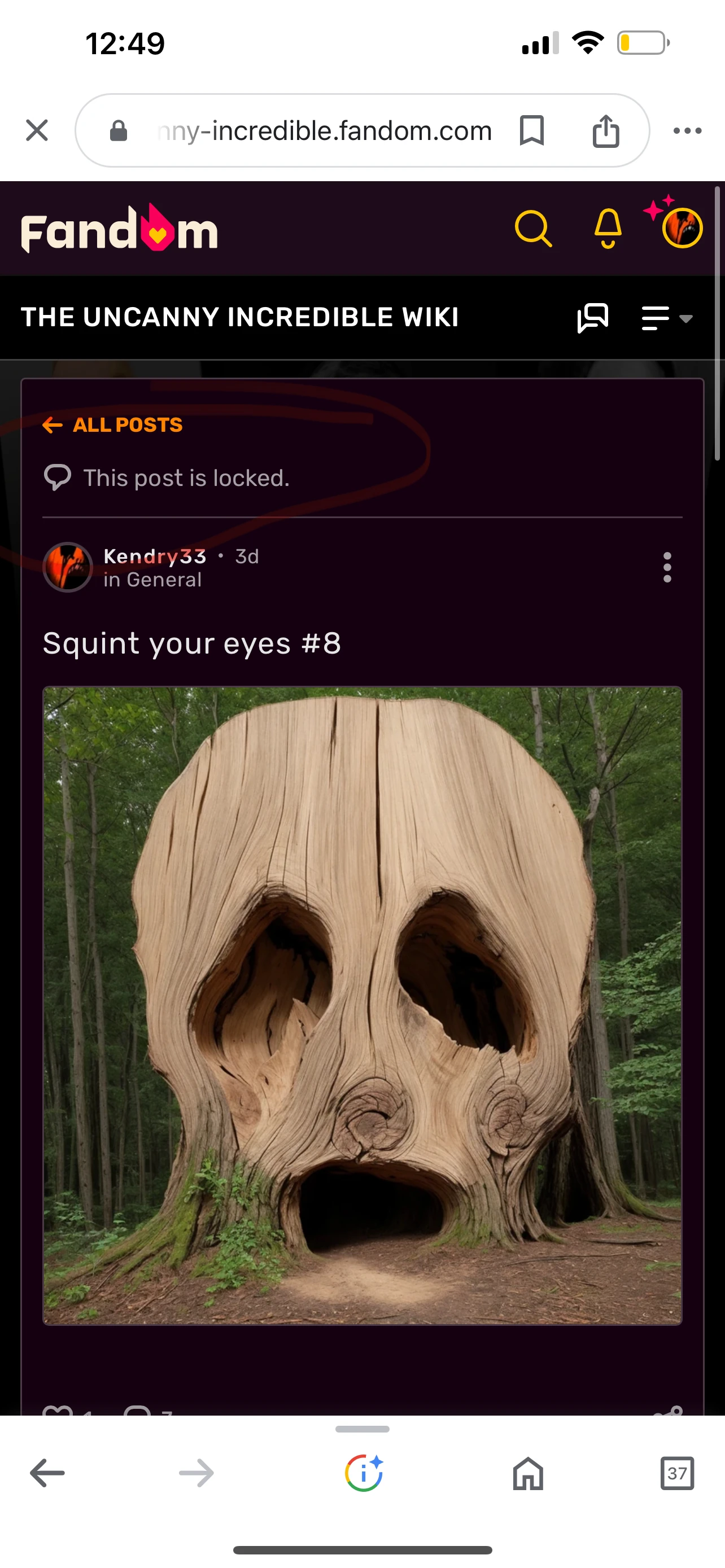Open the tab switcher showing 37 tabs
Viewport: 725px width, 1568px height.
677,1473
